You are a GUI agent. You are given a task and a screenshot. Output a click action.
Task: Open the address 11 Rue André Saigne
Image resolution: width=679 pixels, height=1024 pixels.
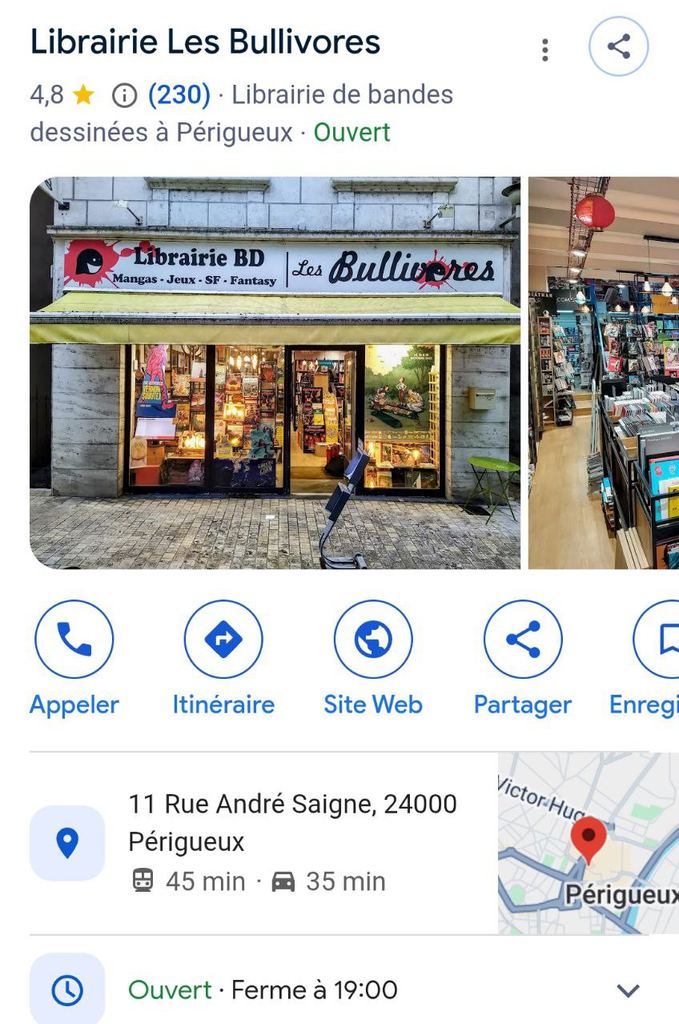tap(292, 822)
